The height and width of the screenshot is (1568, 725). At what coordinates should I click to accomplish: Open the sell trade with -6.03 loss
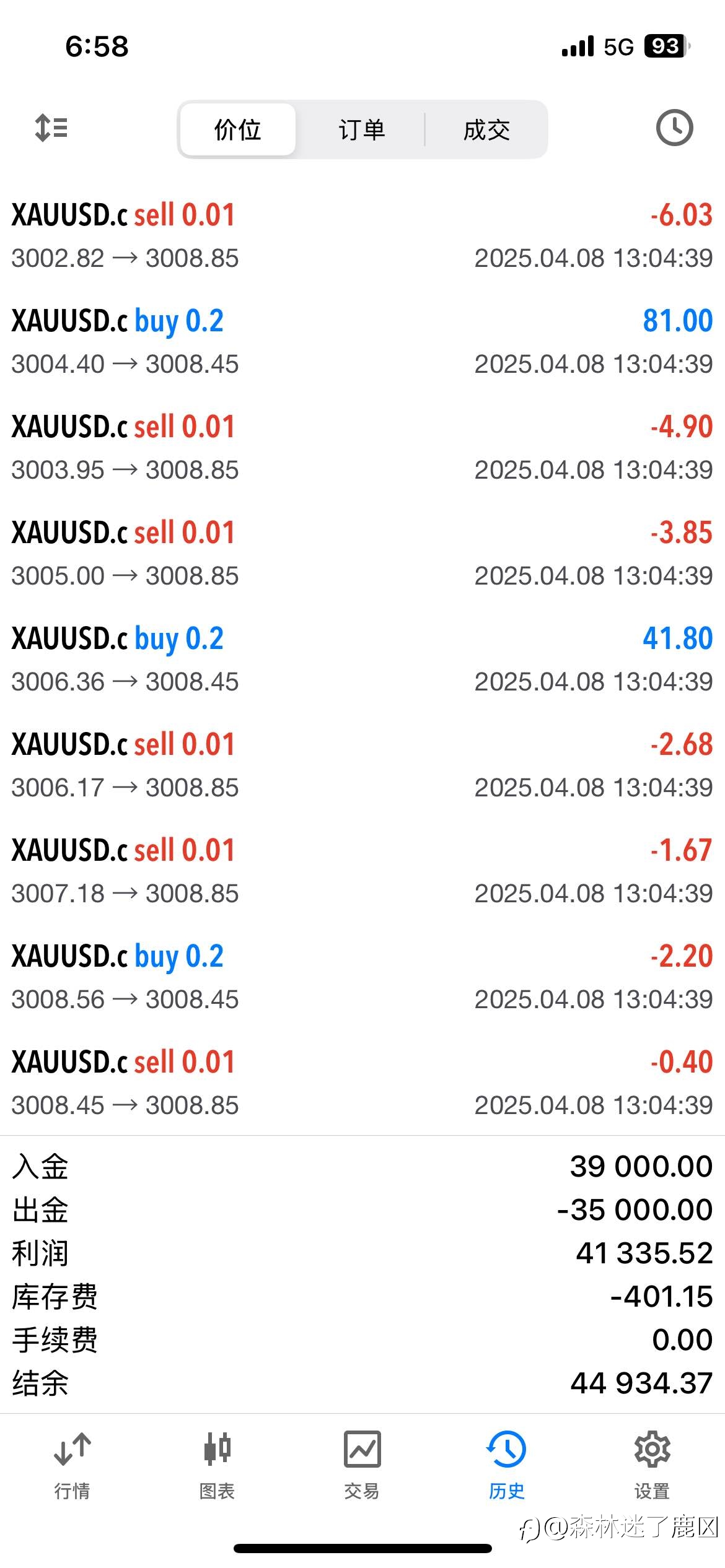tap(362, 236)
